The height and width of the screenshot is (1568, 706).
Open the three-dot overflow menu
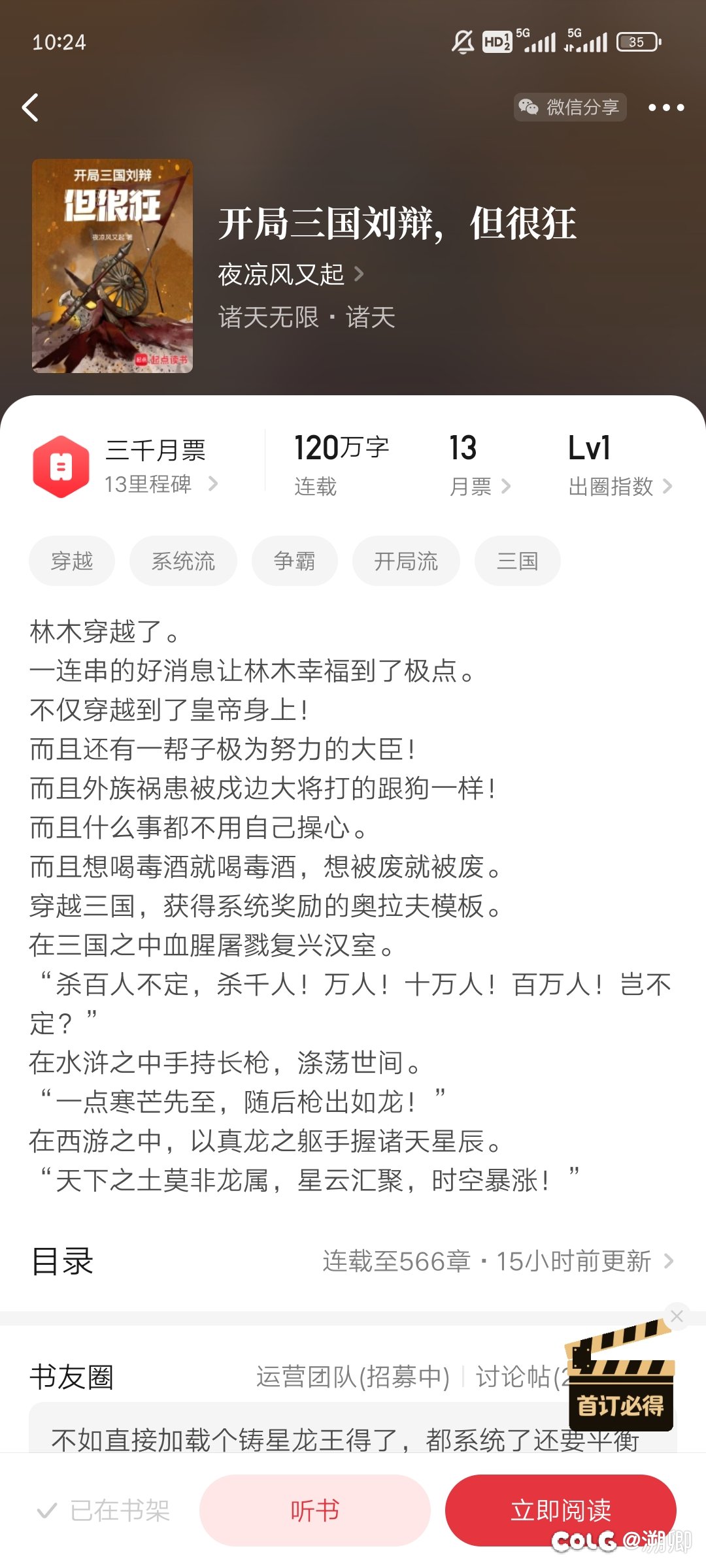click(665, 108)
